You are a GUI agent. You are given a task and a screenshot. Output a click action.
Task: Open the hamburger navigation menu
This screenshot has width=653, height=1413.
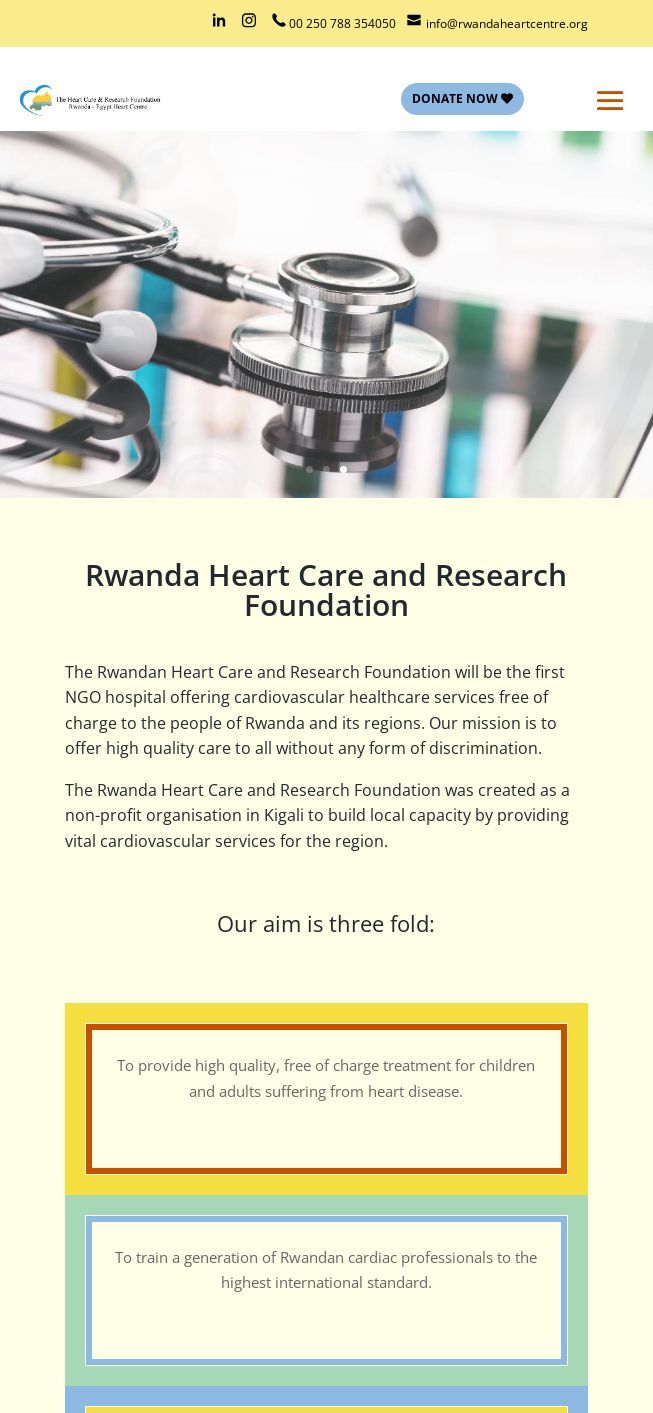(x=610, y=100)
